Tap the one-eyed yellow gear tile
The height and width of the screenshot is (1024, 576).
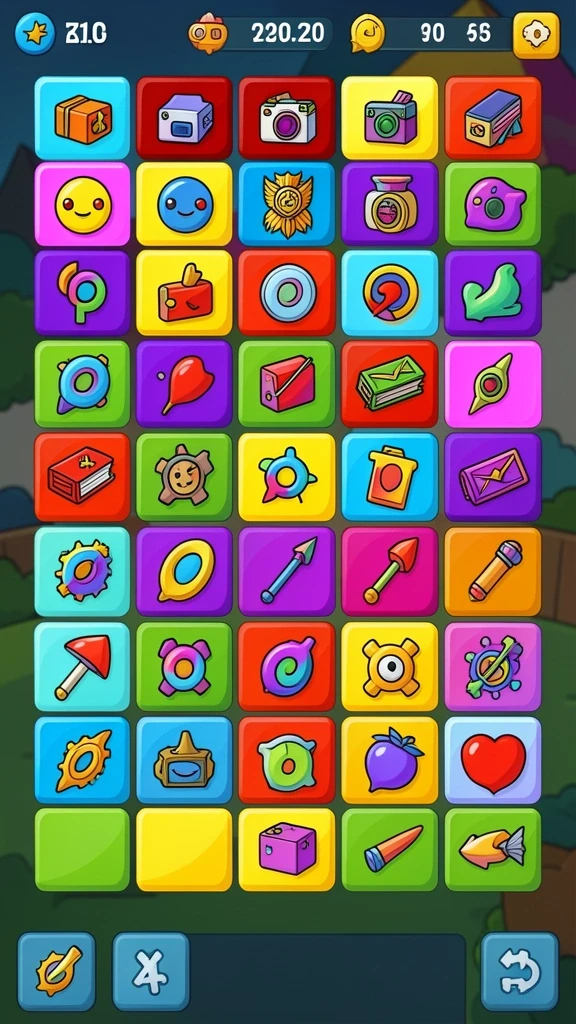click(x=390, y=667)
